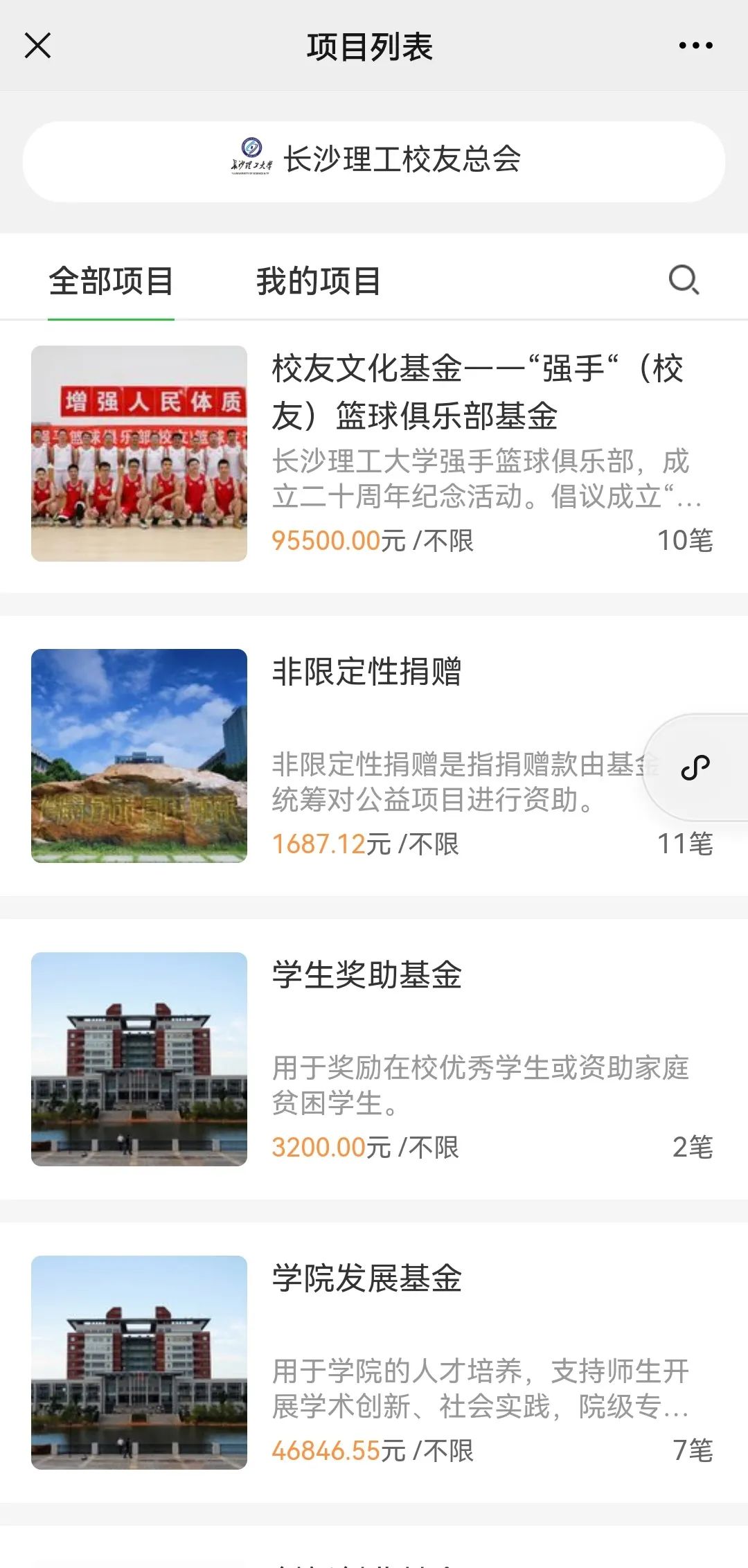Search projects with the magnifier icon
The height and width of the screenshot is (1568, 748).
[x=684, y=280]
